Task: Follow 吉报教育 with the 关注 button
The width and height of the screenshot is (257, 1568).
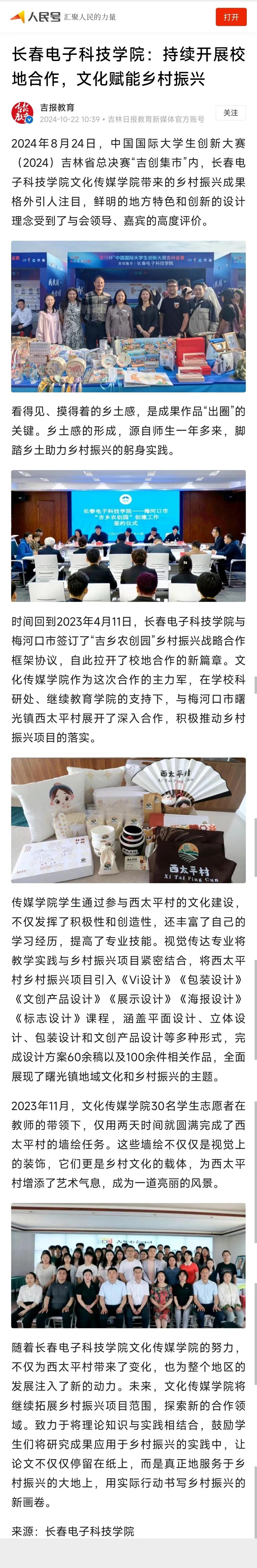Action: [x=230, y=113]
